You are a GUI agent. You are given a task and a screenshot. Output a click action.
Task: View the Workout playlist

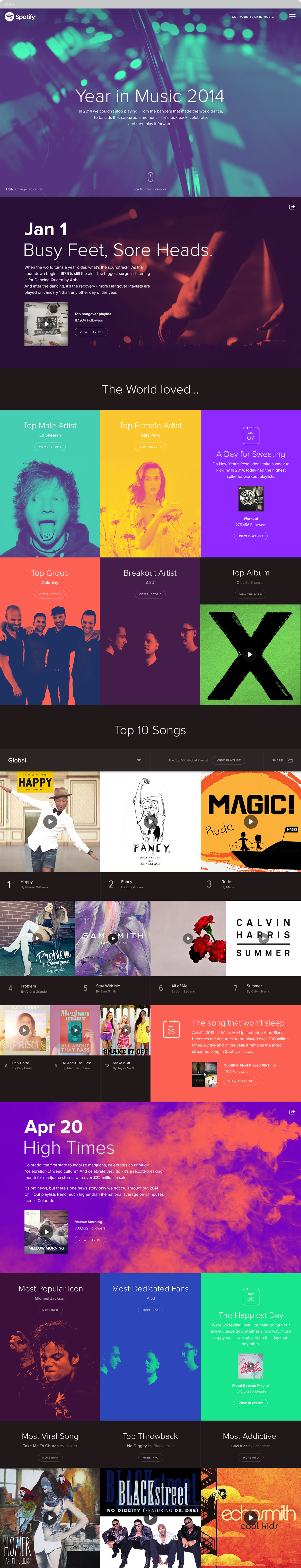251,536
